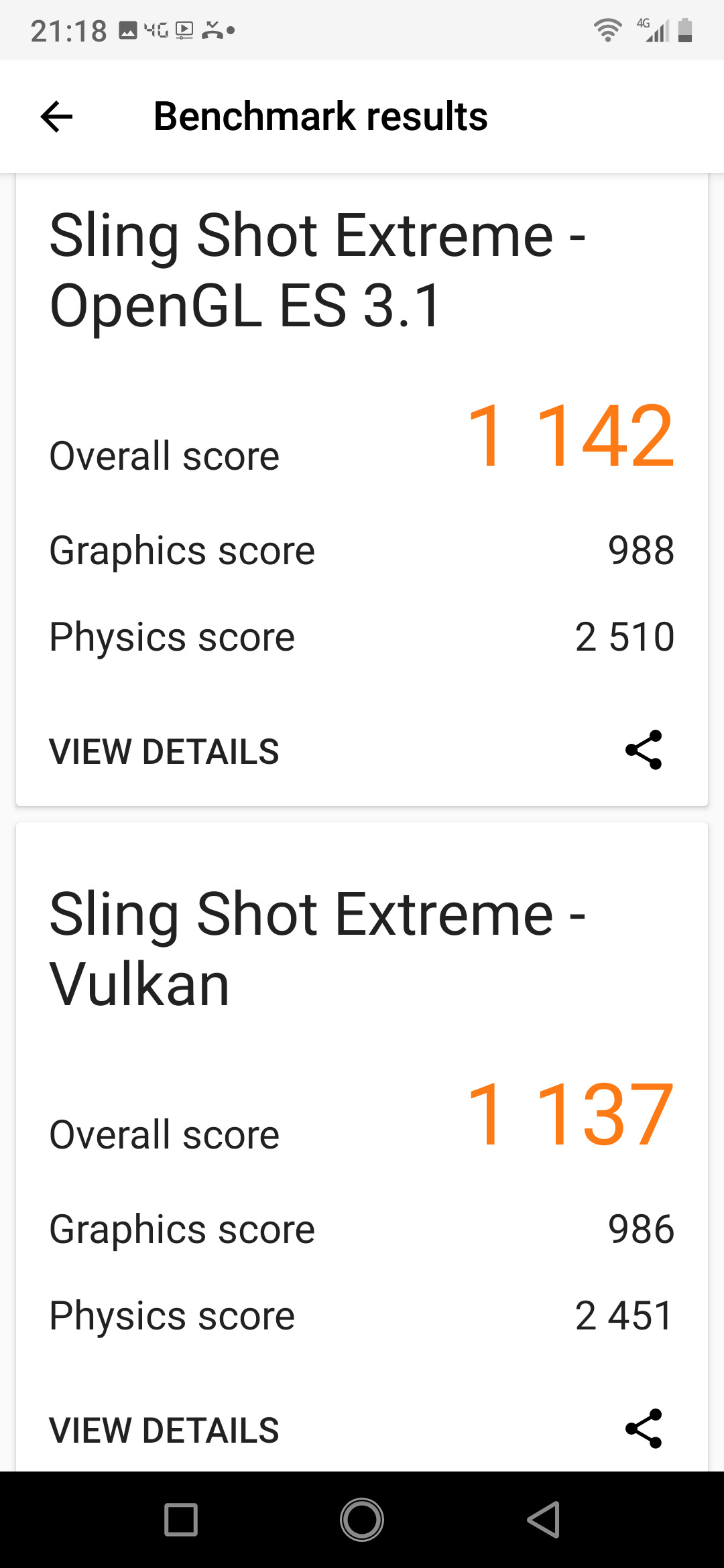Screen dimensions: 724x1568
Task: Open recent apps from the navigation bar
Action: pos(181,1520)
